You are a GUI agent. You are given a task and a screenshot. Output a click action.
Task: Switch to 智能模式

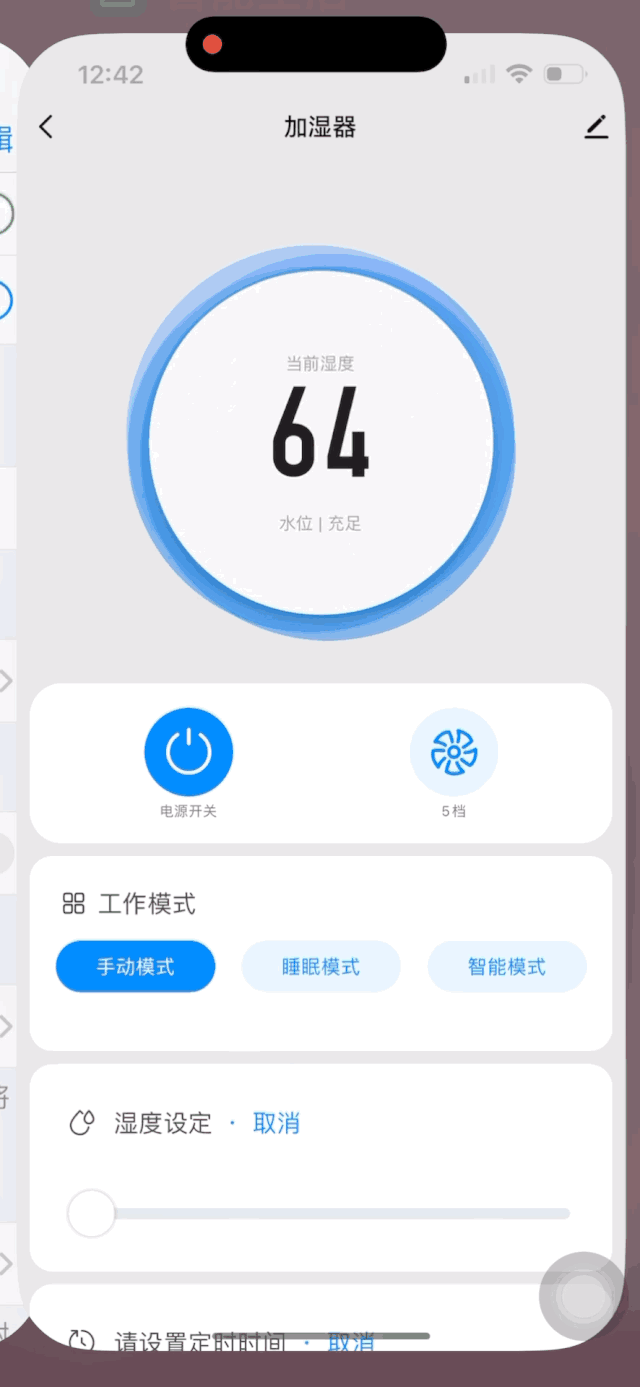(x=507, y=967)
